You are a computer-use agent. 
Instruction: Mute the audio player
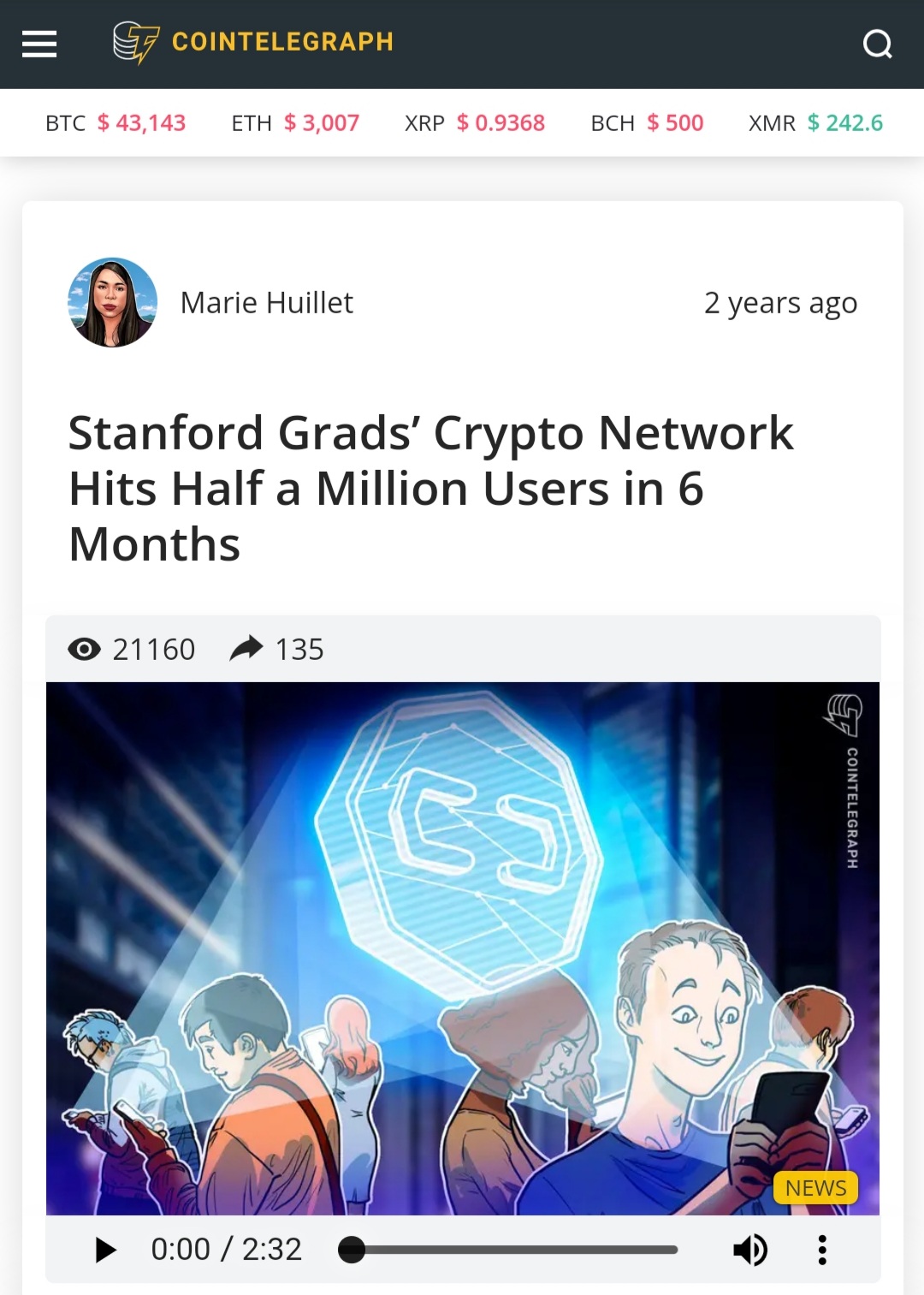[750, 1250]
